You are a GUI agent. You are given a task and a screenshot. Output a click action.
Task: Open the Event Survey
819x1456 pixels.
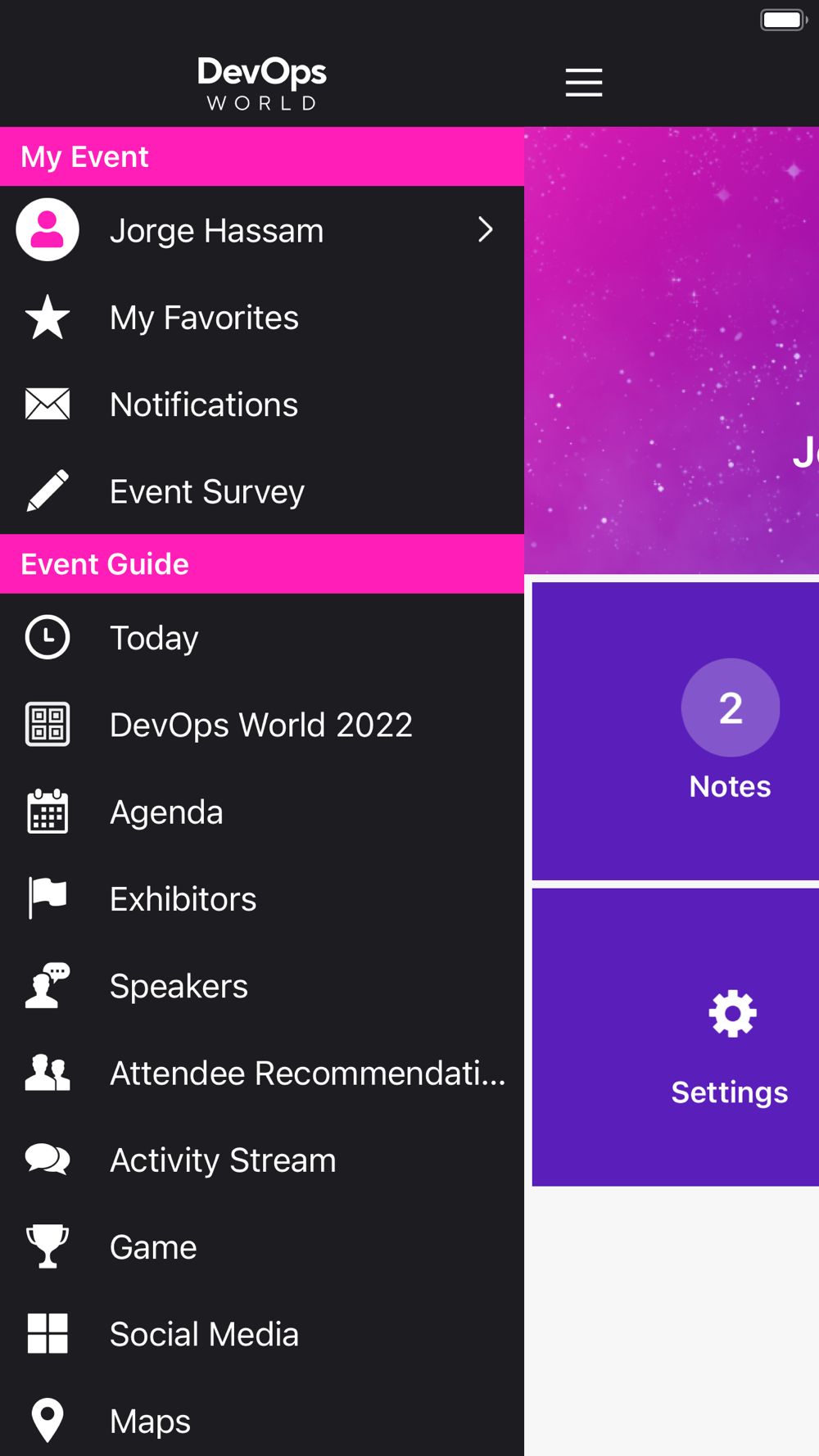pyautogui.click(x=262, y=491)
